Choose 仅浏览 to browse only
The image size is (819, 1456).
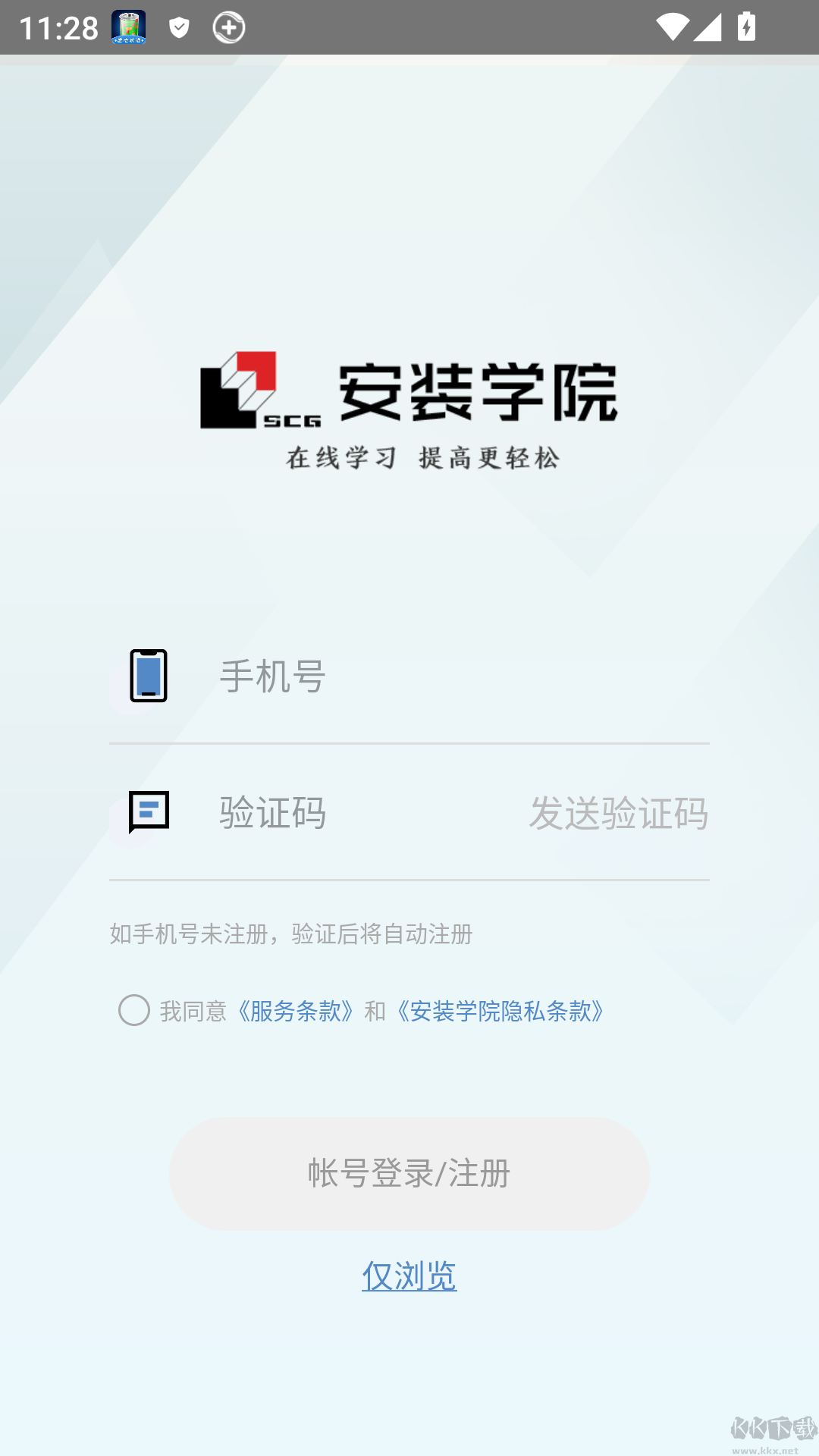click(409, 1276)
